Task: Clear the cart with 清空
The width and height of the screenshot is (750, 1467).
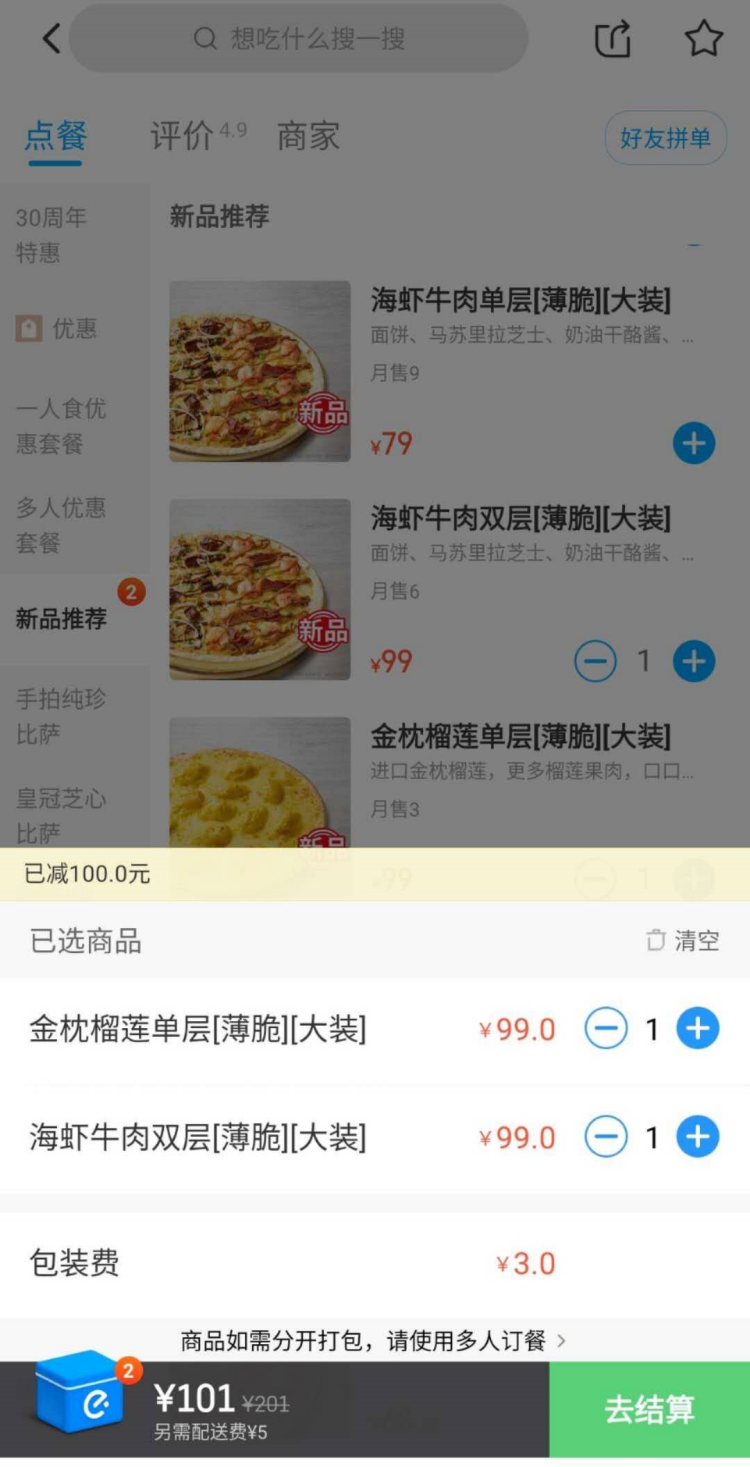Action: pos(683,940)
